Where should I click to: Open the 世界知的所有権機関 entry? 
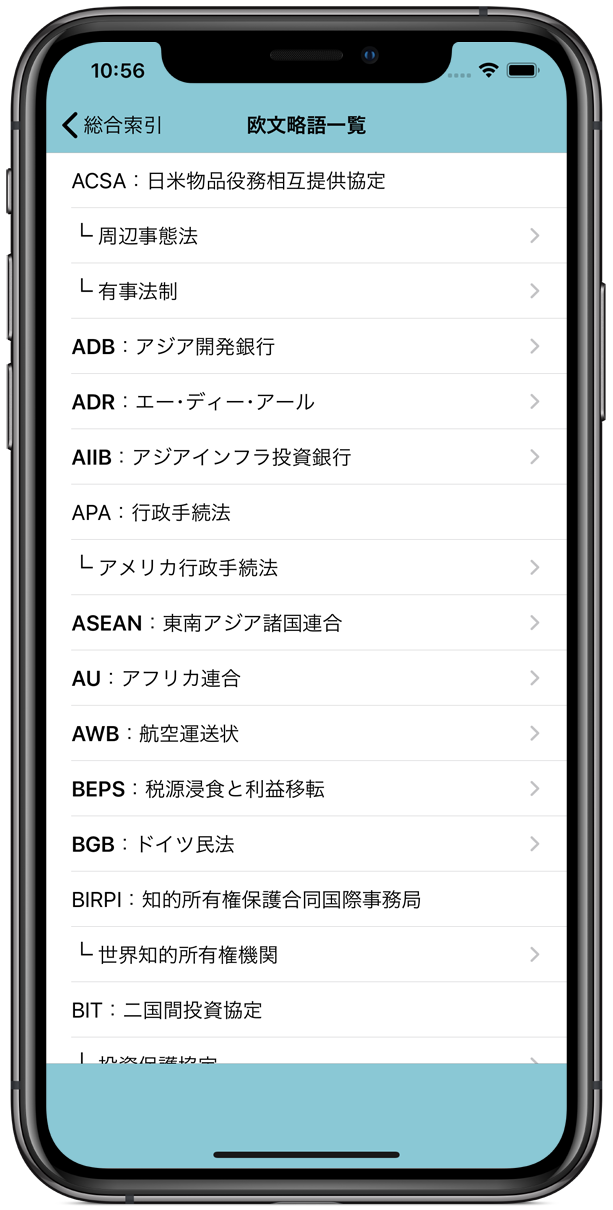coord(306,955)
